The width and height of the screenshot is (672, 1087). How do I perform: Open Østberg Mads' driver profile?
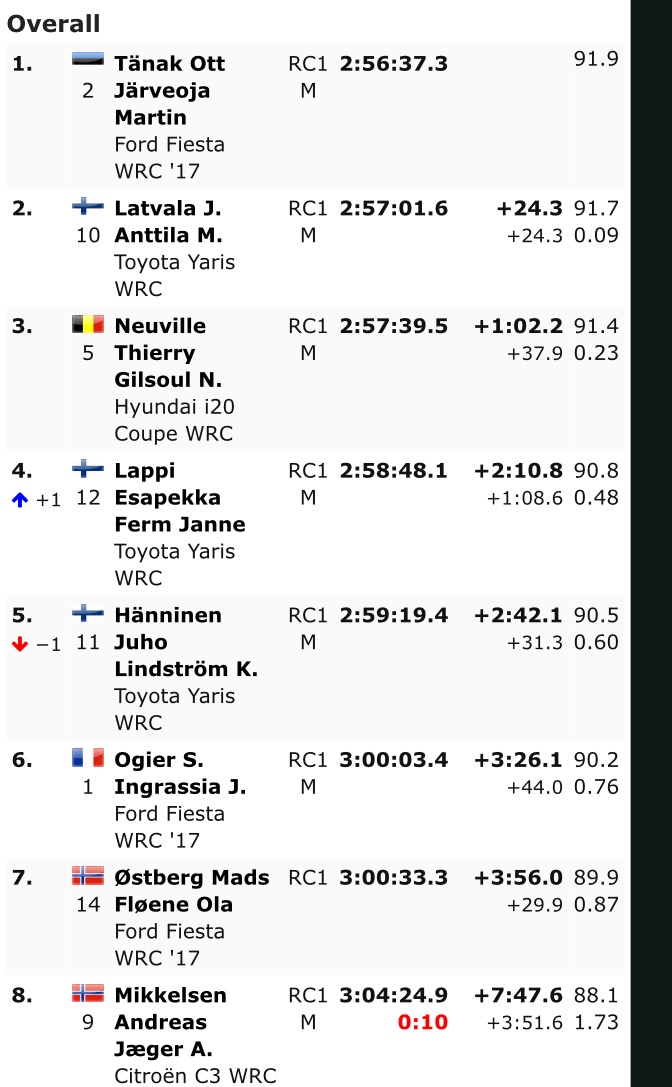(191, 878)
